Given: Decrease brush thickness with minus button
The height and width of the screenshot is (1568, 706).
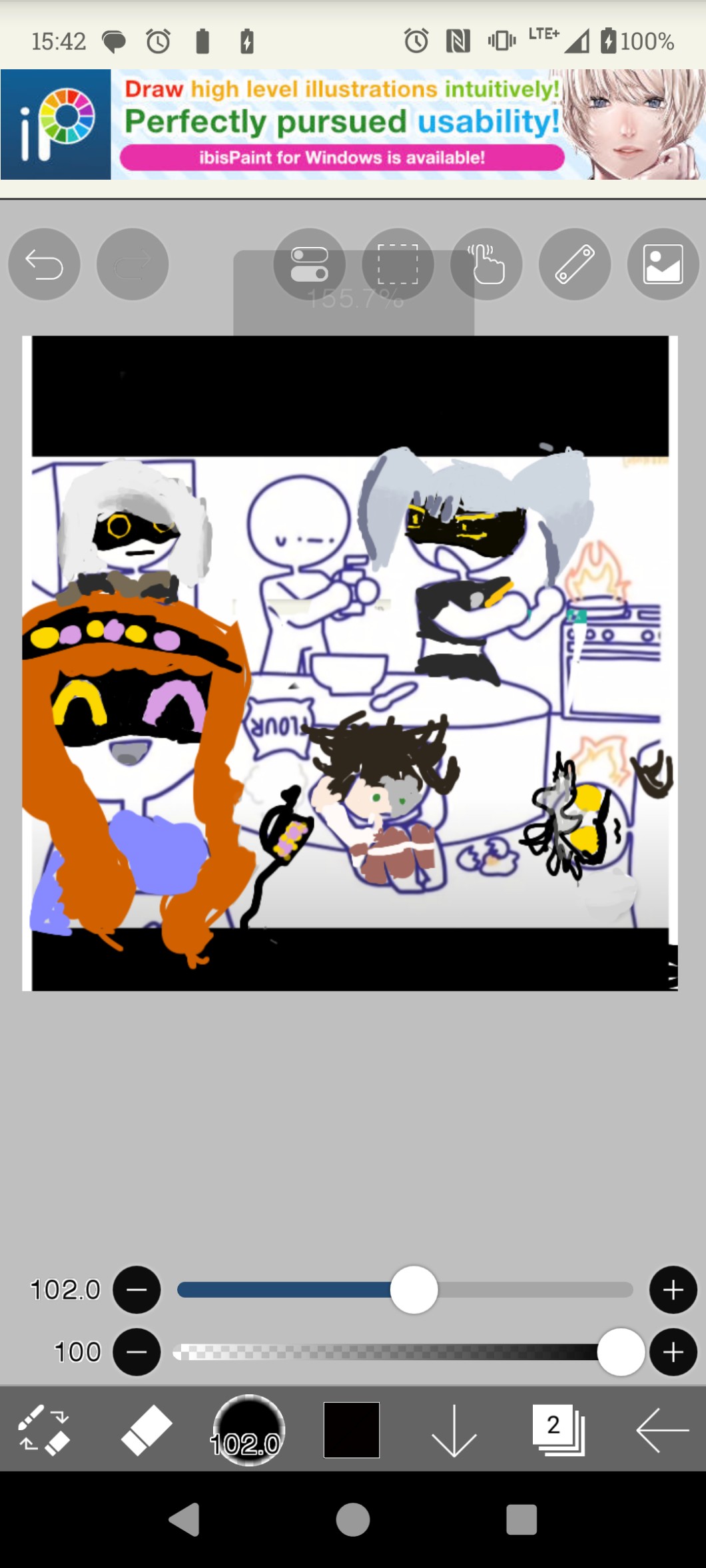Looking at the screenshot, I should point(137,1290).
